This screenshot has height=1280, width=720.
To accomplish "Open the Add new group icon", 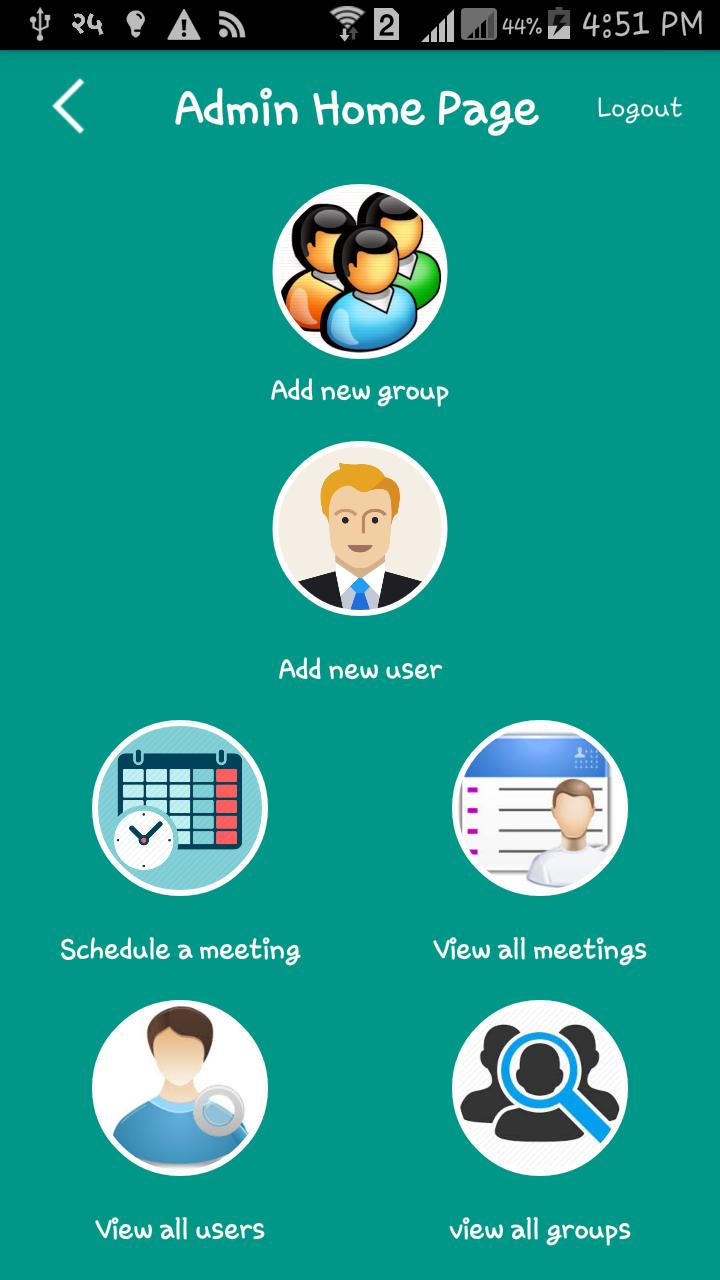I will [x=360, y=270].
